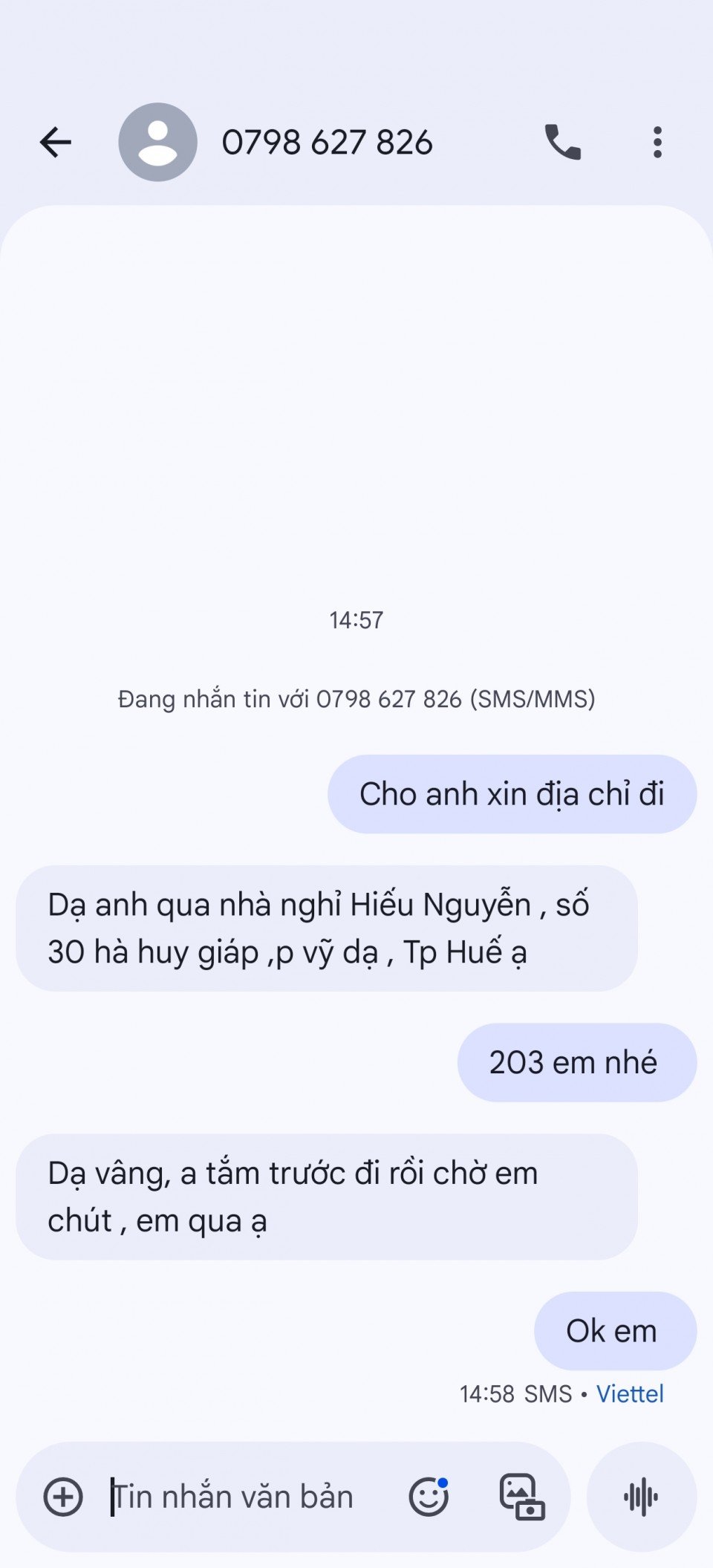Viewport: 713px width, 1568px height.
Task: Tap the Viettel SIM link
Action: tap(630, 1394)
